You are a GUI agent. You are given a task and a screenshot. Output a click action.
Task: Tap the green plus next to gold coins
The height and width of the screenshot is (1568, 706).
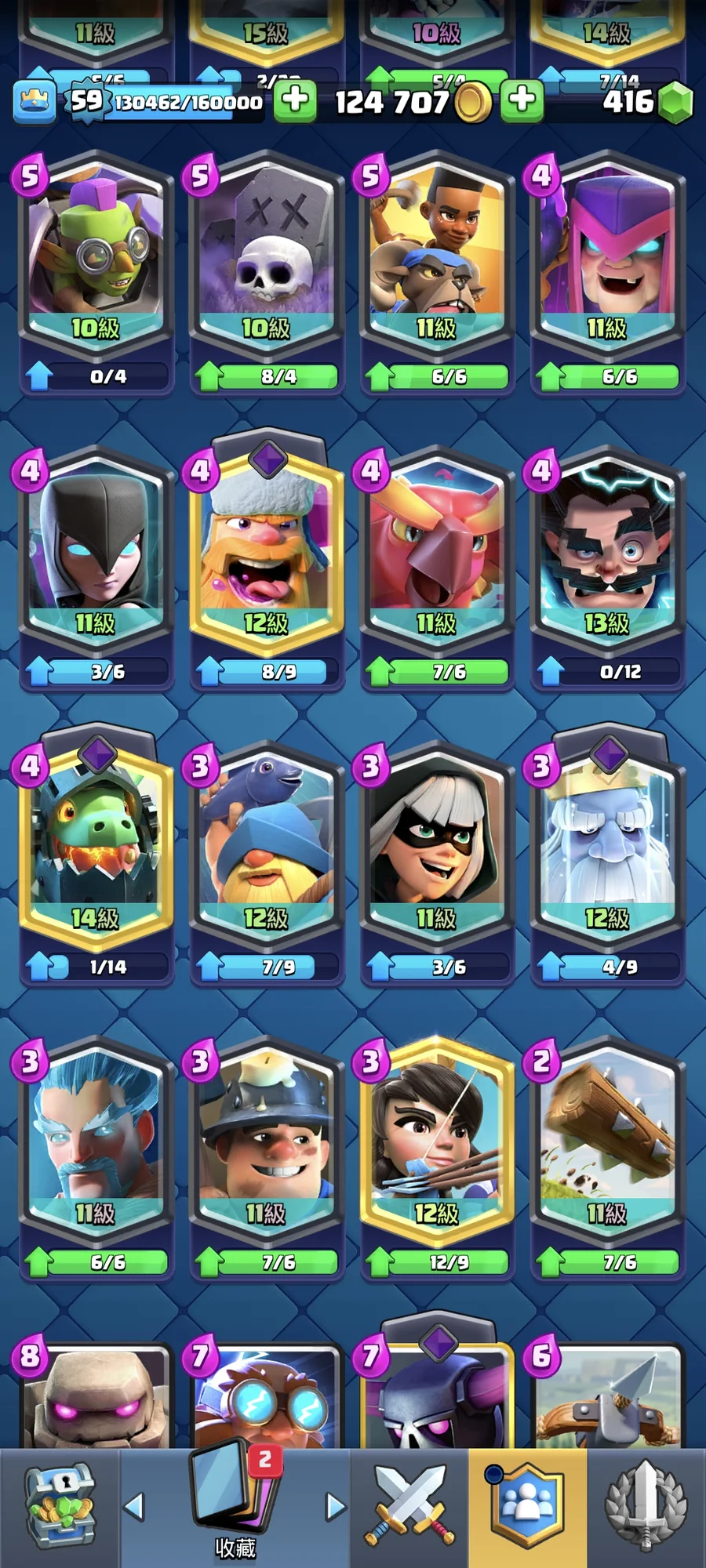click(x=522, y=100)
